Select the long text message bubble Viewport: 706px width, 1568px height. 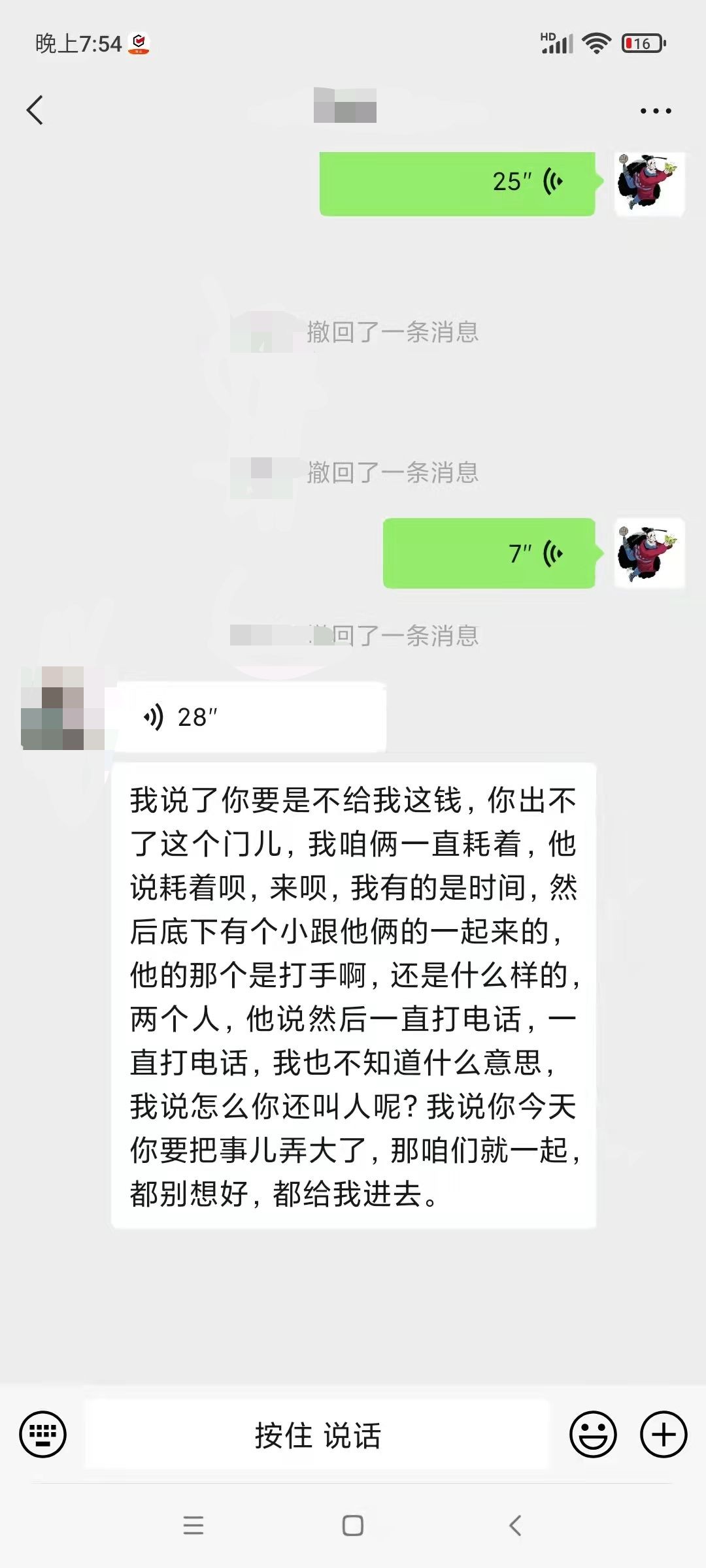(x=353, y=1000)
